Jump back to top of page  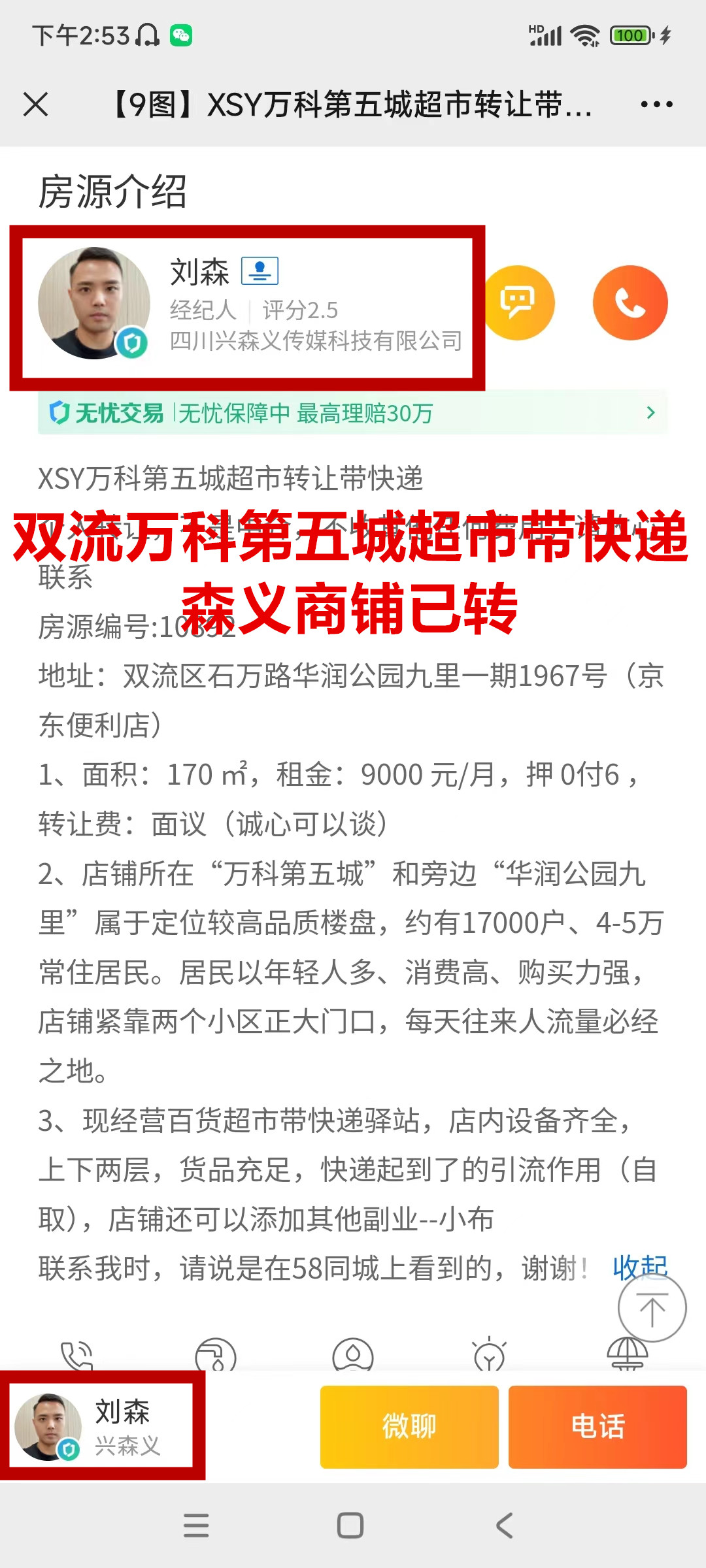tap(652, 1308)
